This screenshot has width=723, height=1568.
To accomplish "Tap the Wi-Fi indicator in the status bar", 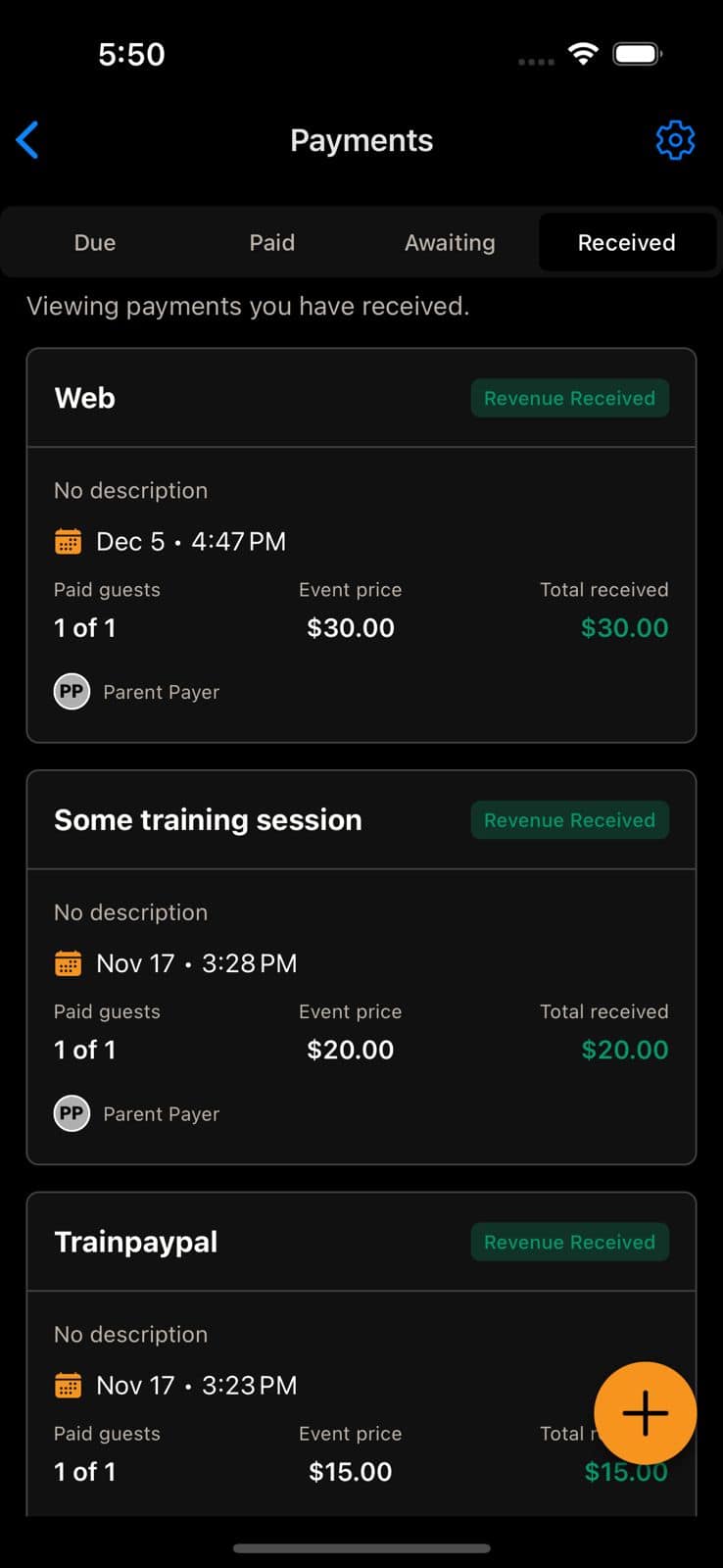I will pyautogui.click(x=583, y=55).
